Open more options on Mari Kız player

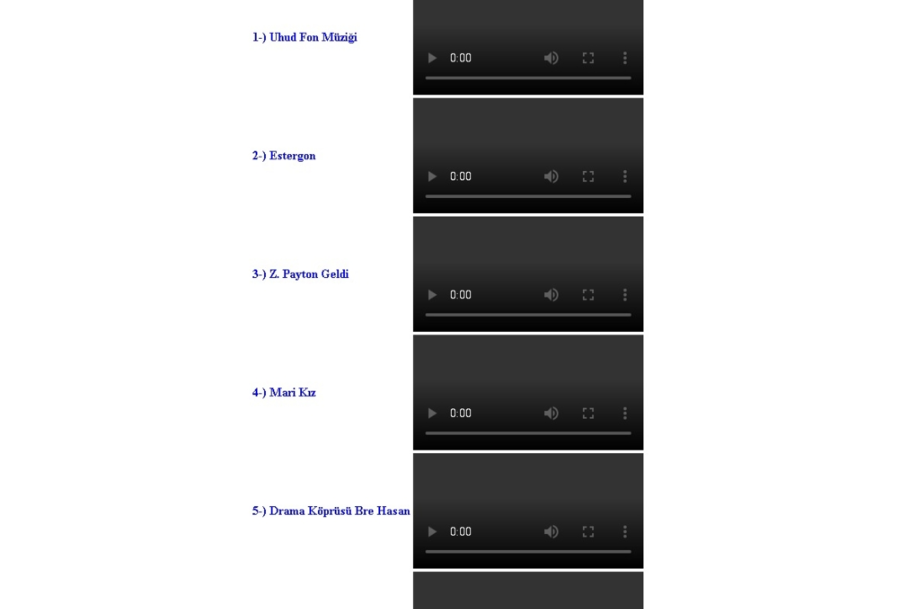pyautogui.click(x=625, y=413)
